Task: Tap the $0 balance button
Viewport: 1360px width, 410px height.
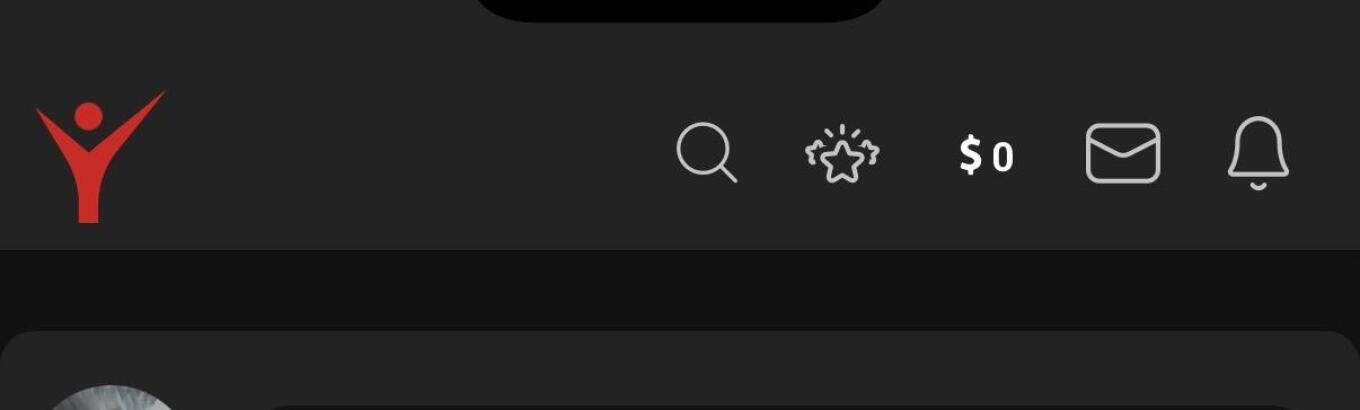Action: [986, 156]
